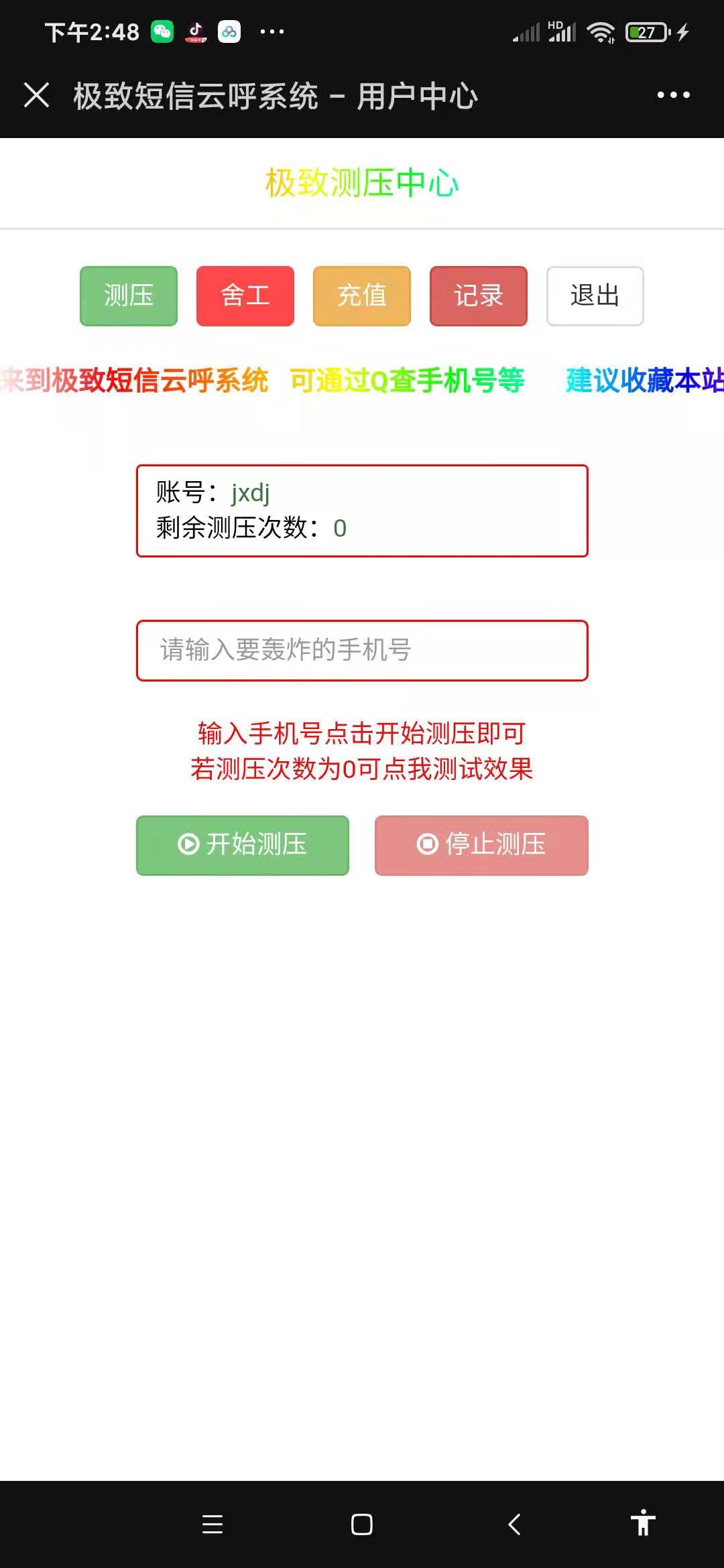Switch to the 测压 tab

coord(128,296)
